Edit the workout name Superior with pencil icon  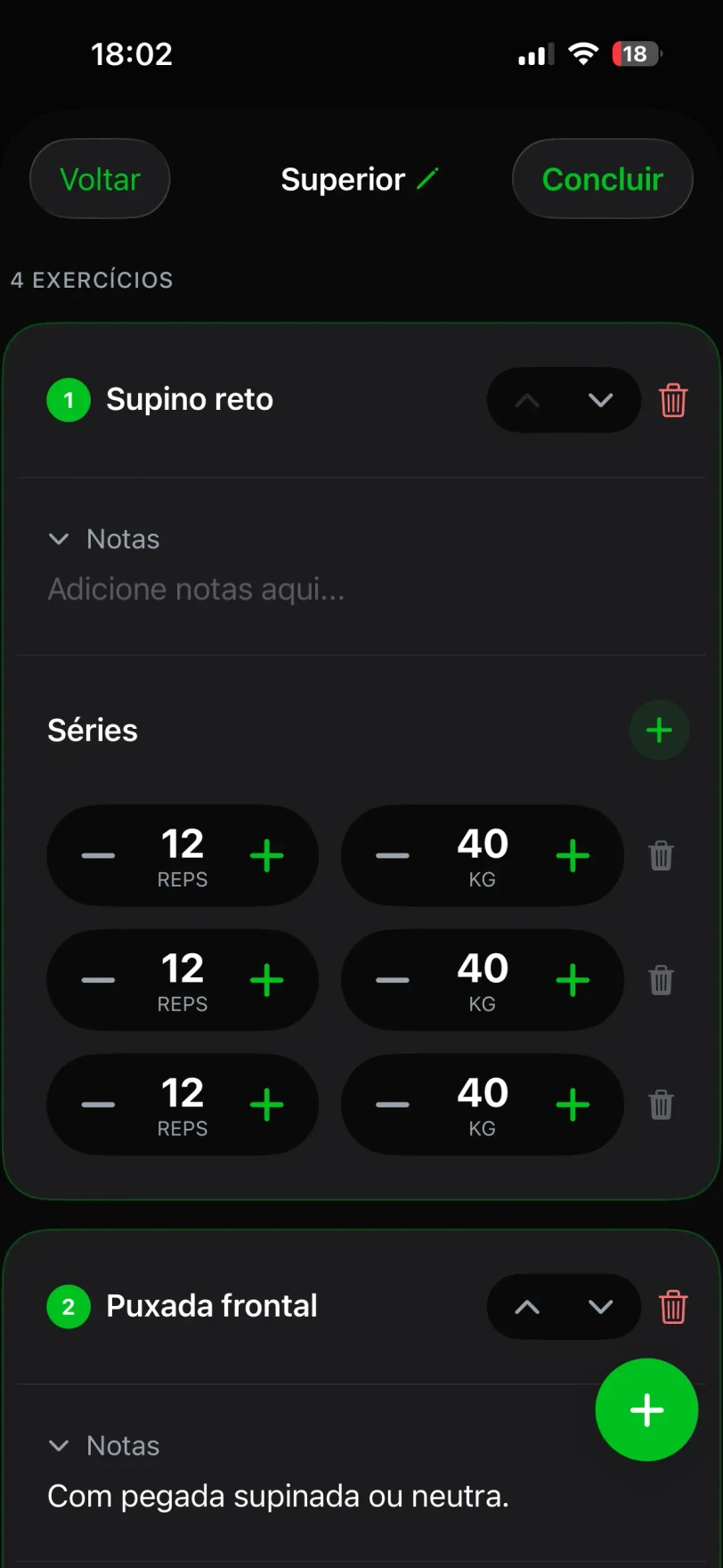coord(427,177)
